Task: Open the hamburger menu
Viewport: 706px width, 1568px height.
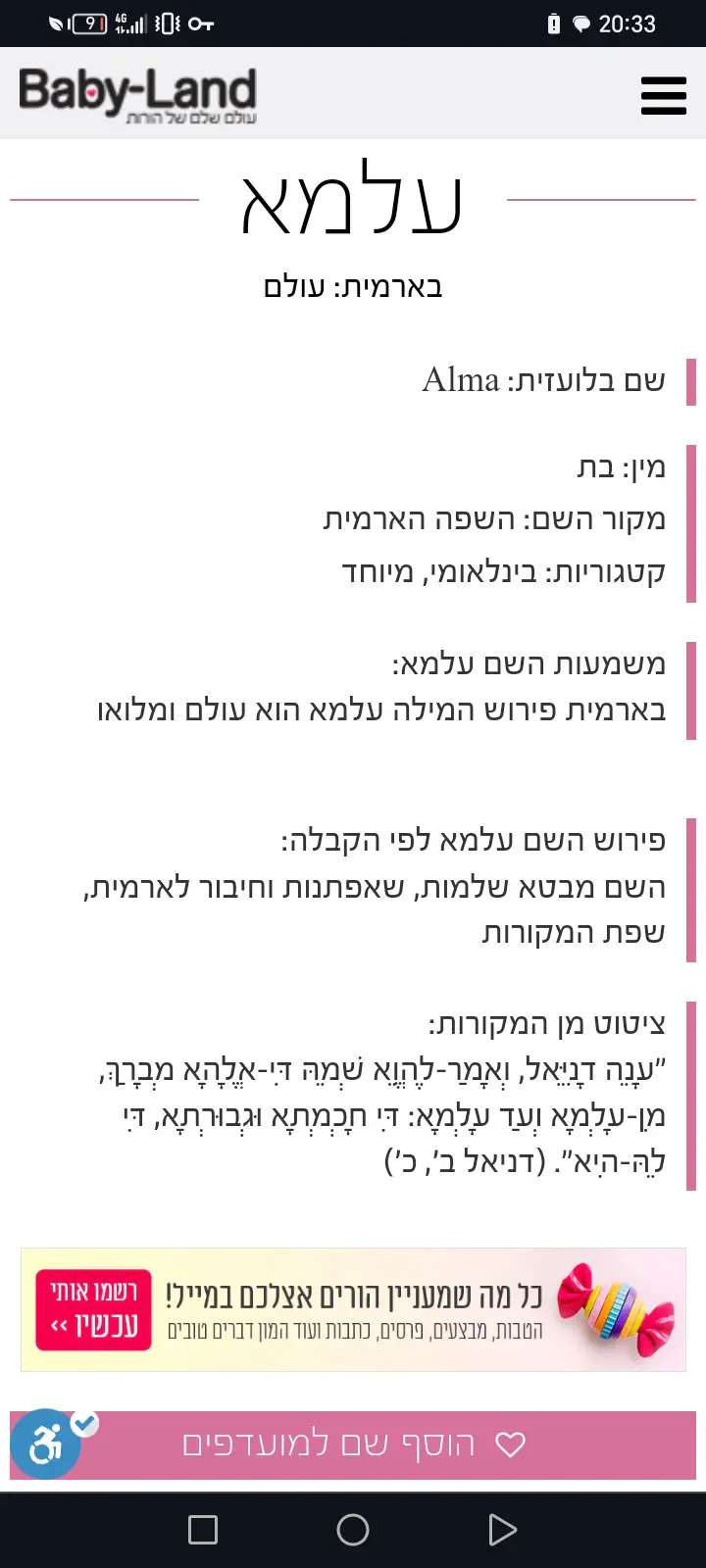Action: click(x=663, y=95)
